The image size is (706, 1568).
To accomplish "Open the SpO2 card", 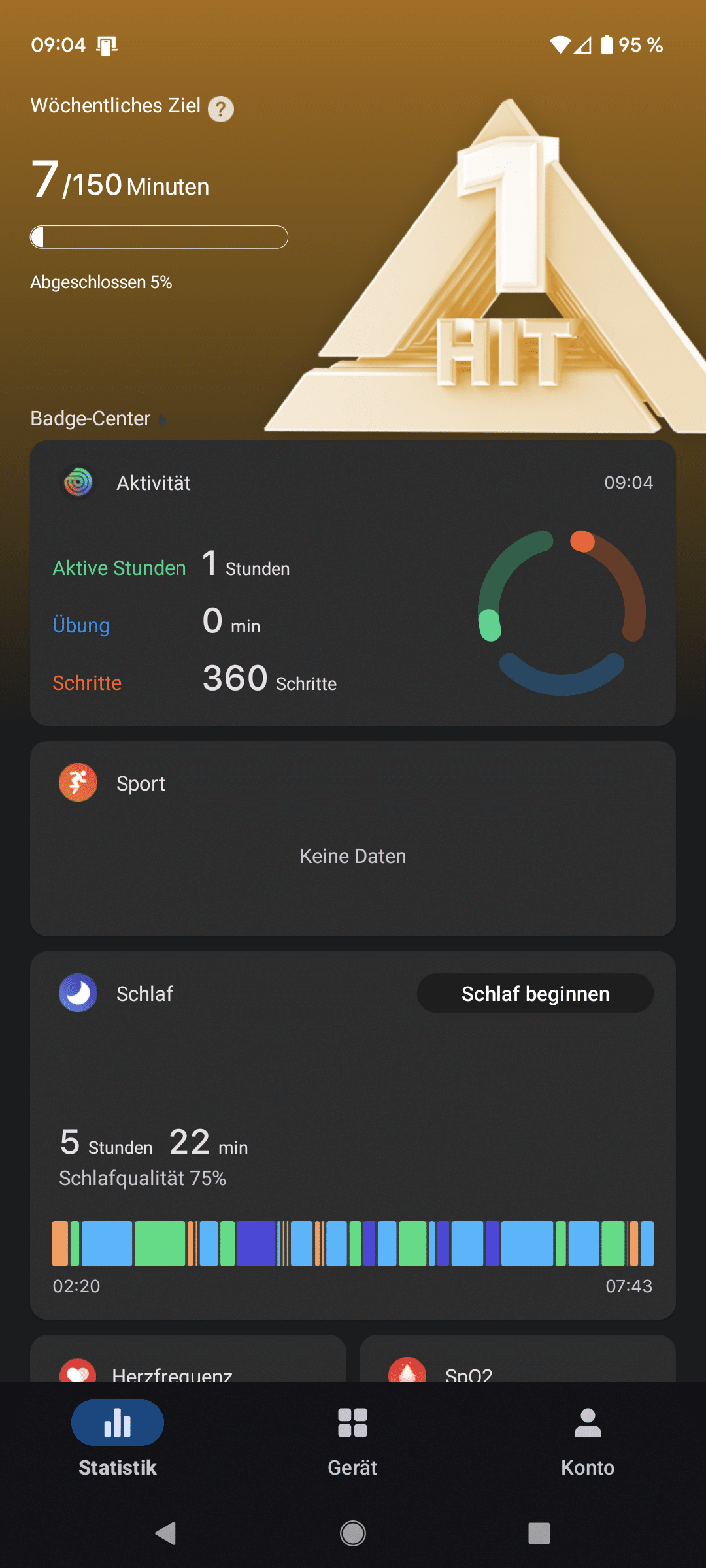I will [x=518, y=1359].
